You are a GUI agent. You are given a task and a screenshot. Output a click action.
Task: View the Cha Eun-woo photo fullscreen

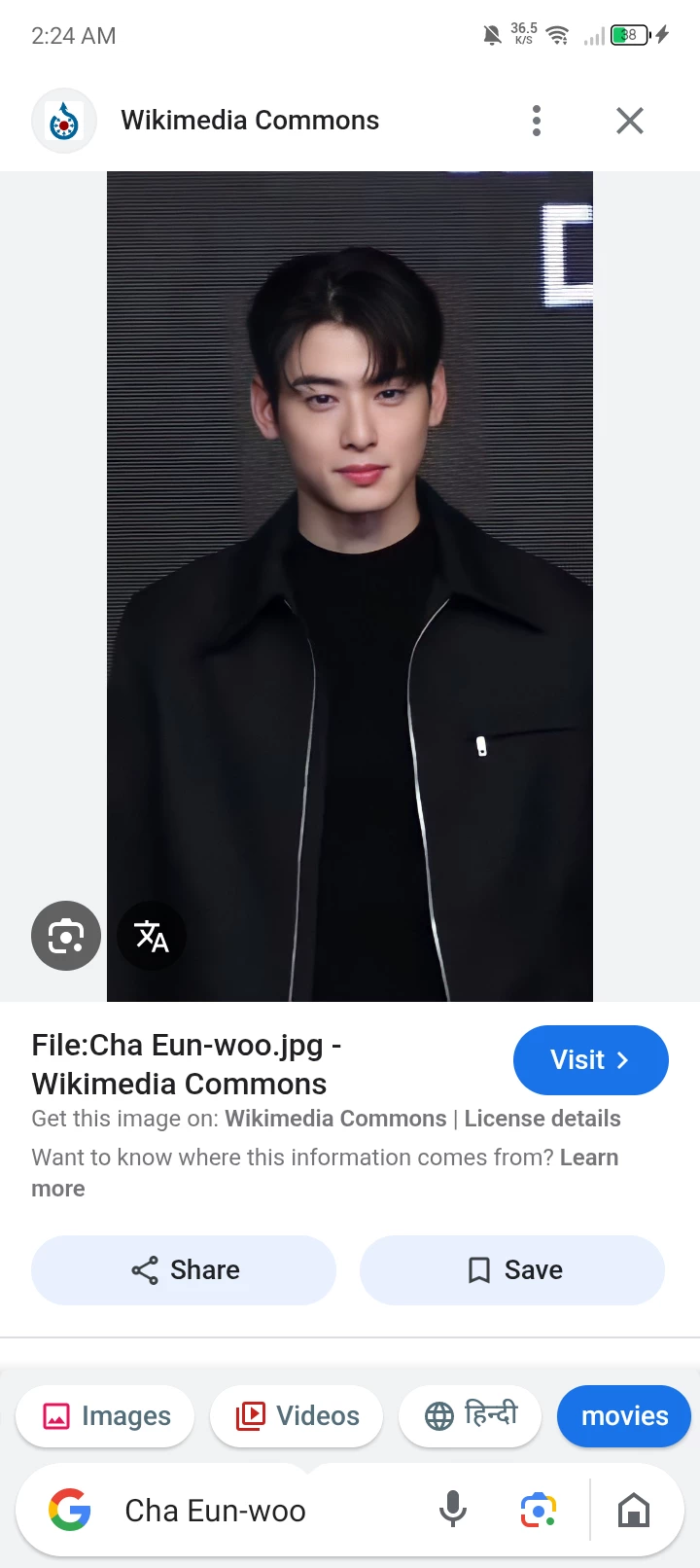point(350,584)
